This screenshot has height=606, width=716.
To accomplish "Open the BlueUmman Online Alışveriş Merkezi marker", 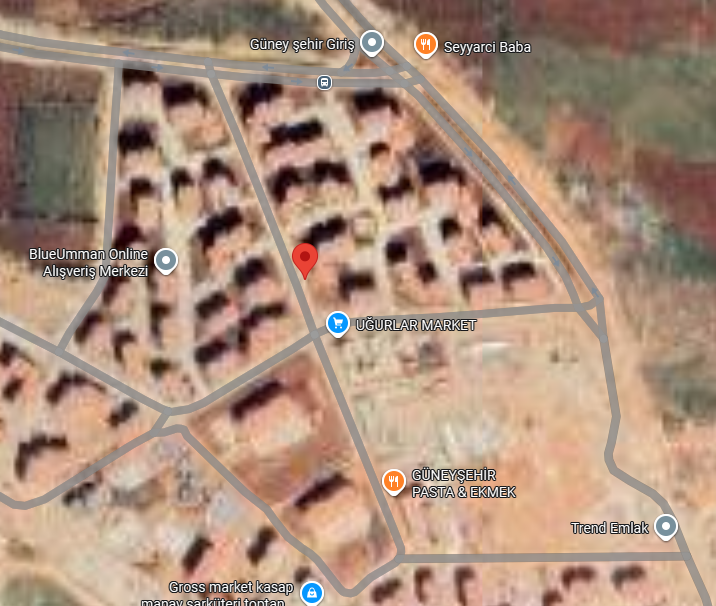I will (x=166, y=262).
